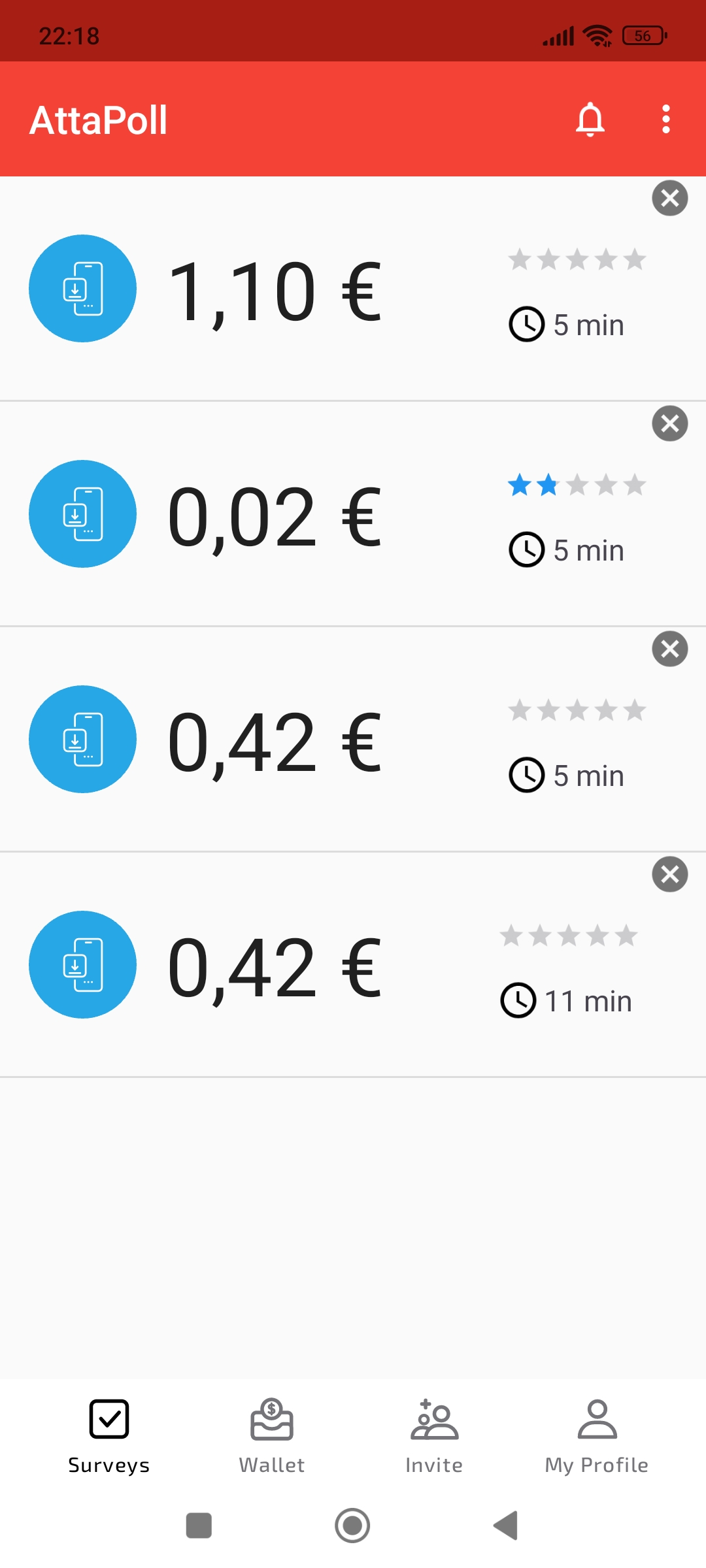Go to the Invite tab
This screenshot has height=1568, width=706.
tap(434, 1436)
